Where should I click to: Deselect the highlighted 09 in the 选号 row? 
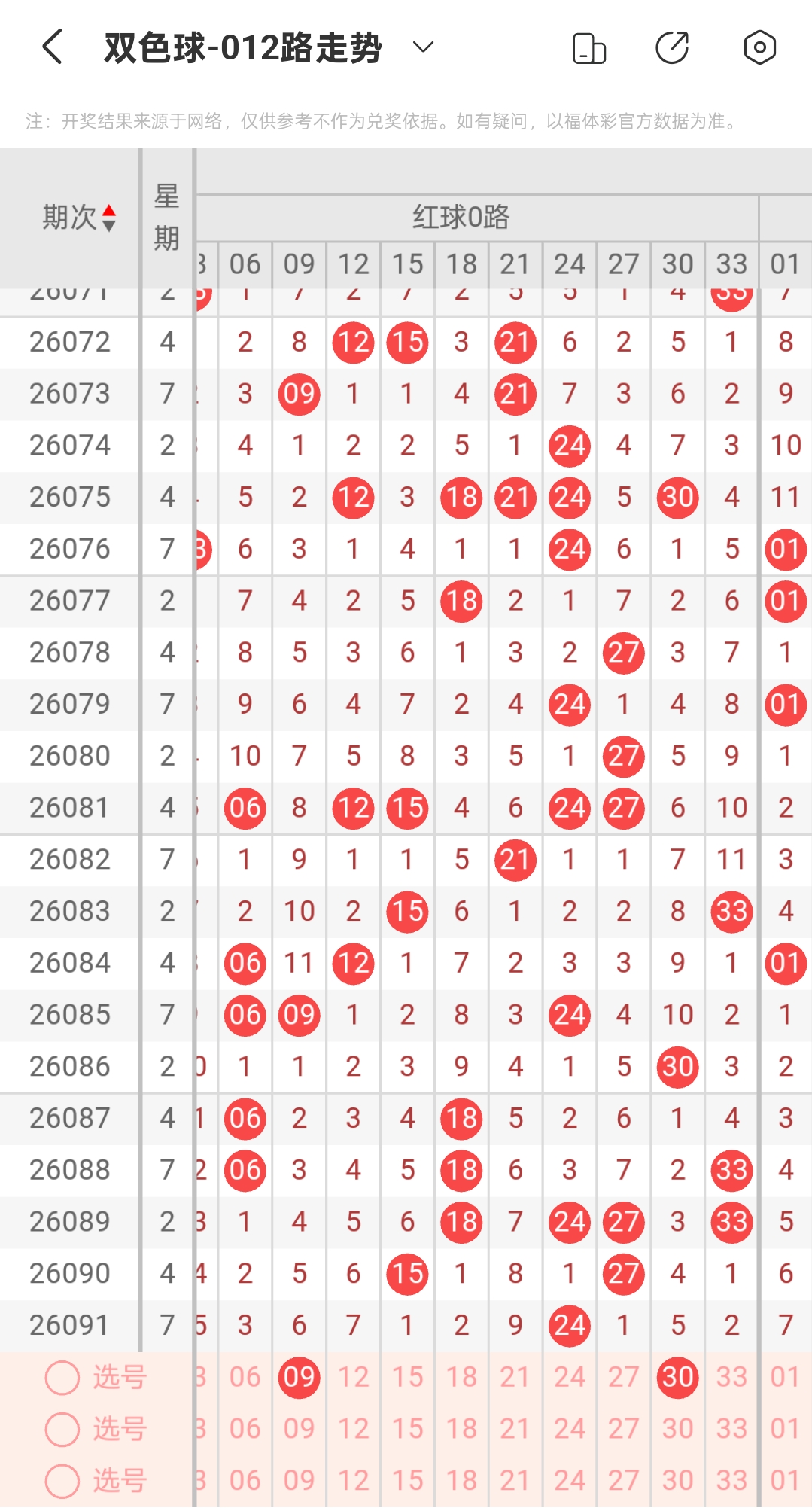point(300,1377)
